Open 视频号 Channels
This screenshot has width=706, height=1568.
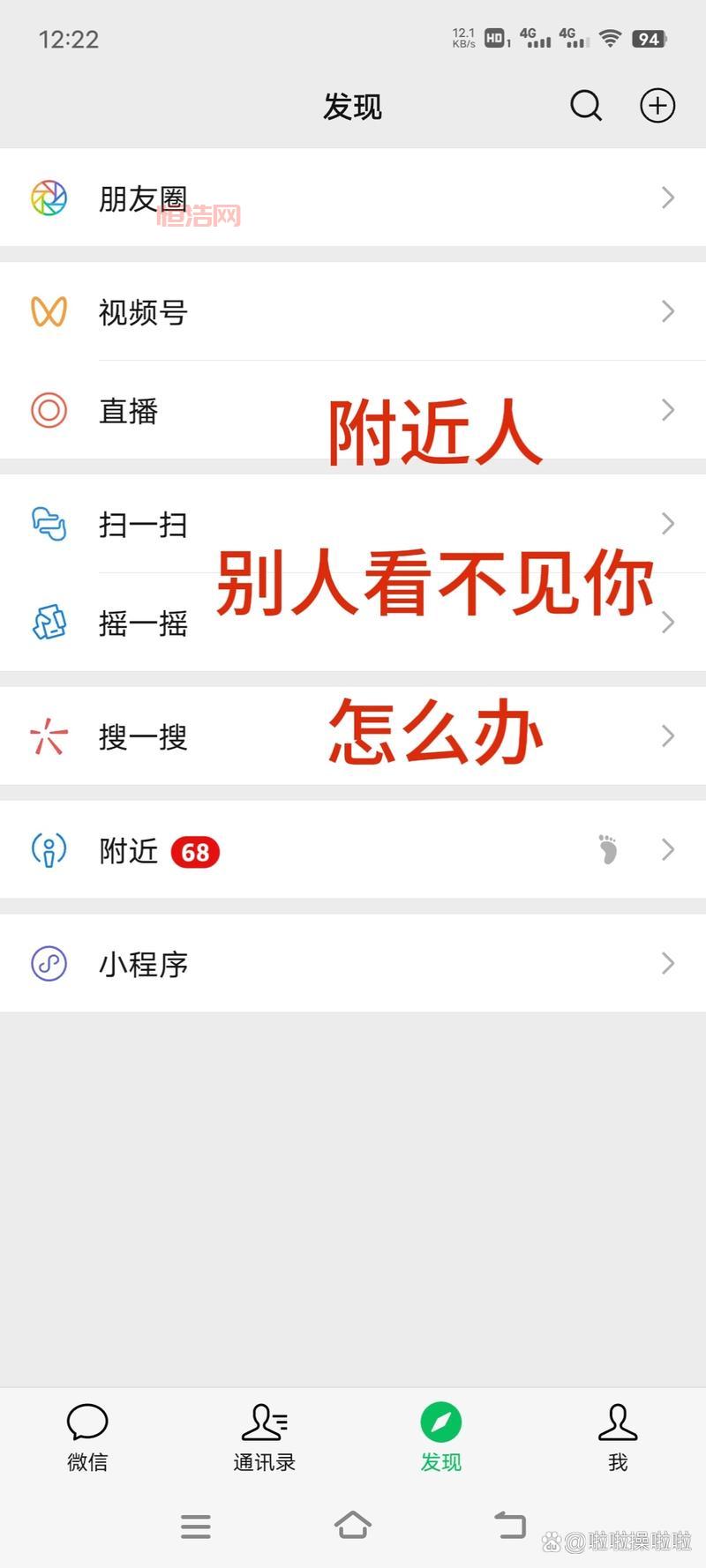point(353,311)
